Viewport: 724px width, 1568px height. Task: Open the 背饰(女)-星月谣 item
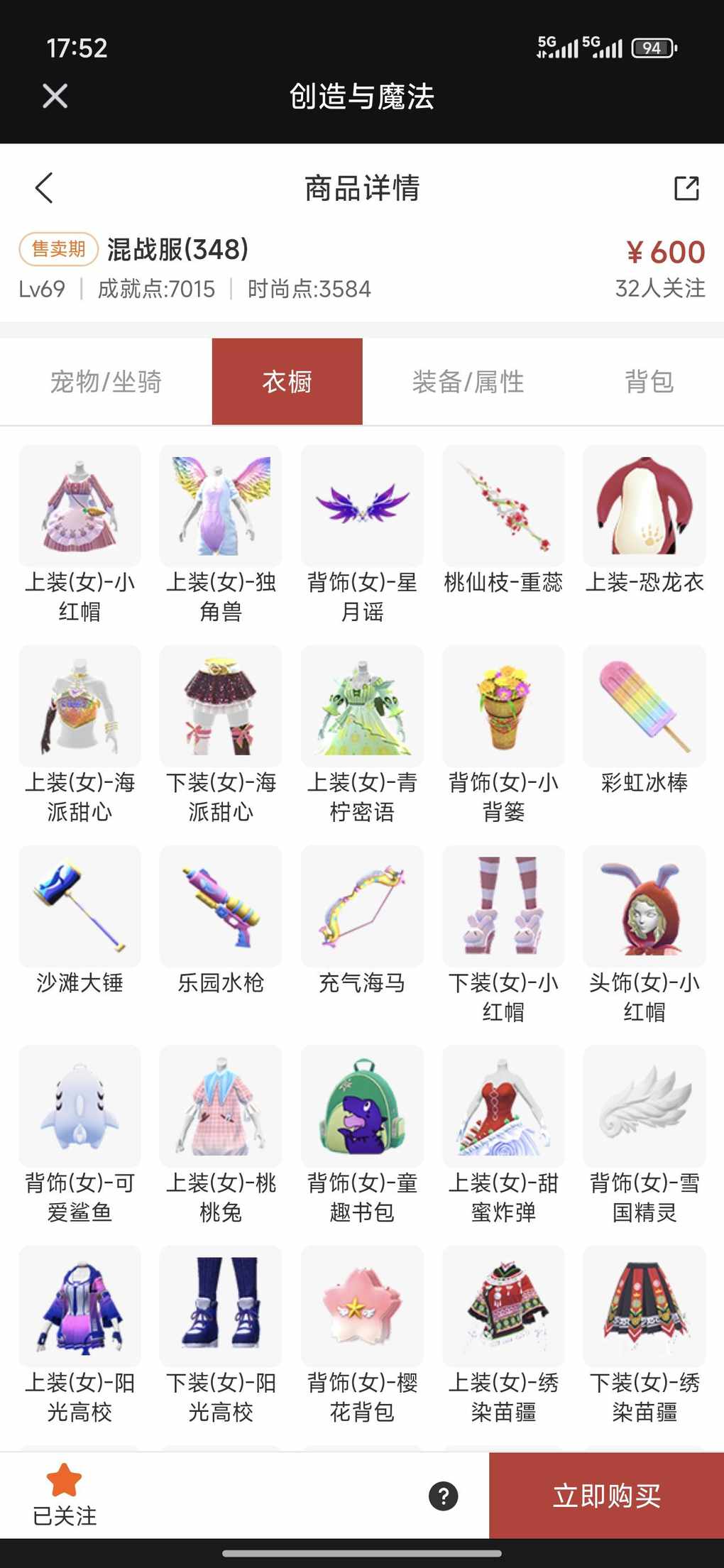tap(362, 506)
